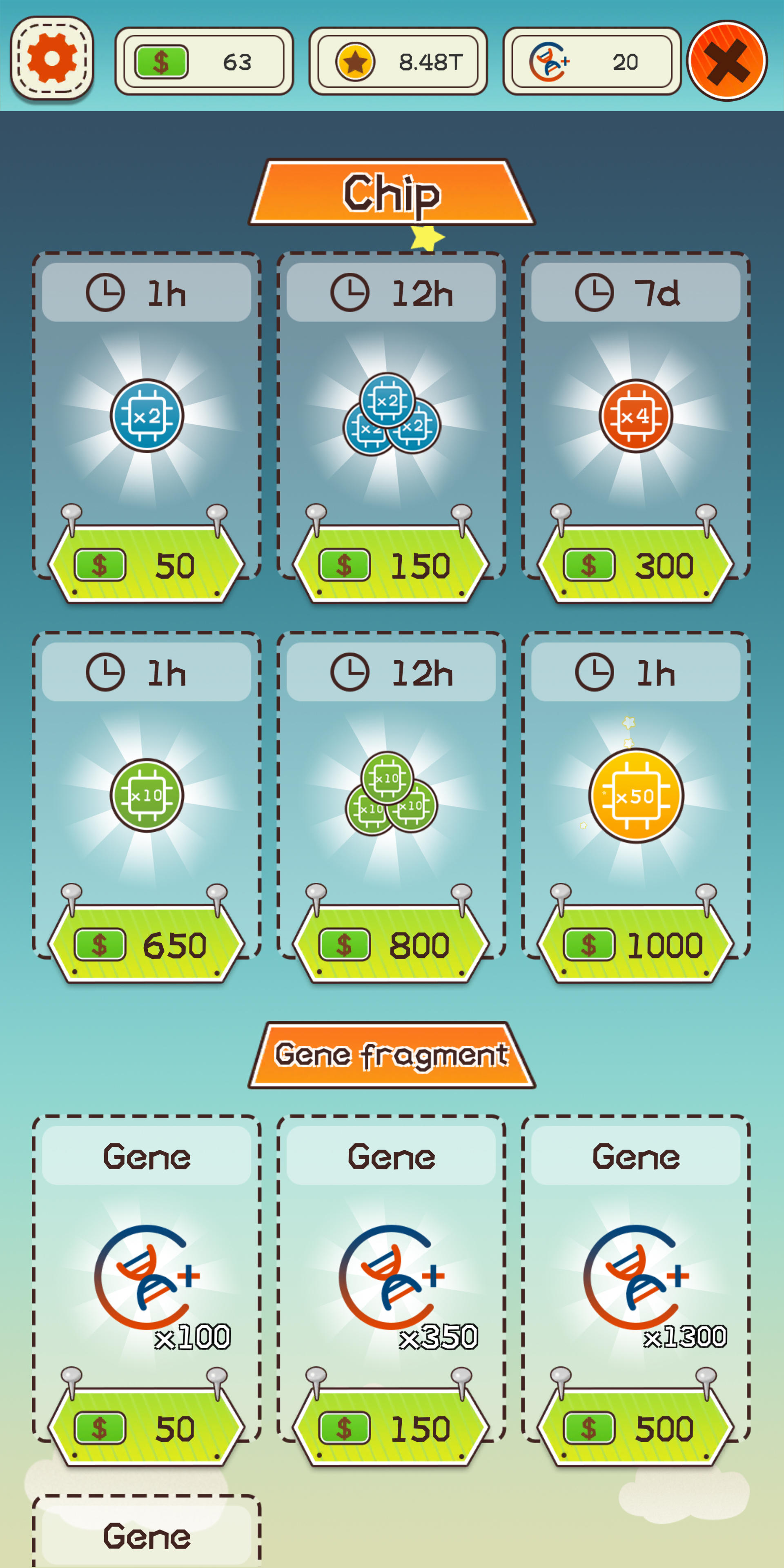Buy the 1h x2 chip for 50
Image resolution: width=784 pixels, height=1568 pixels.
[147, 566]
